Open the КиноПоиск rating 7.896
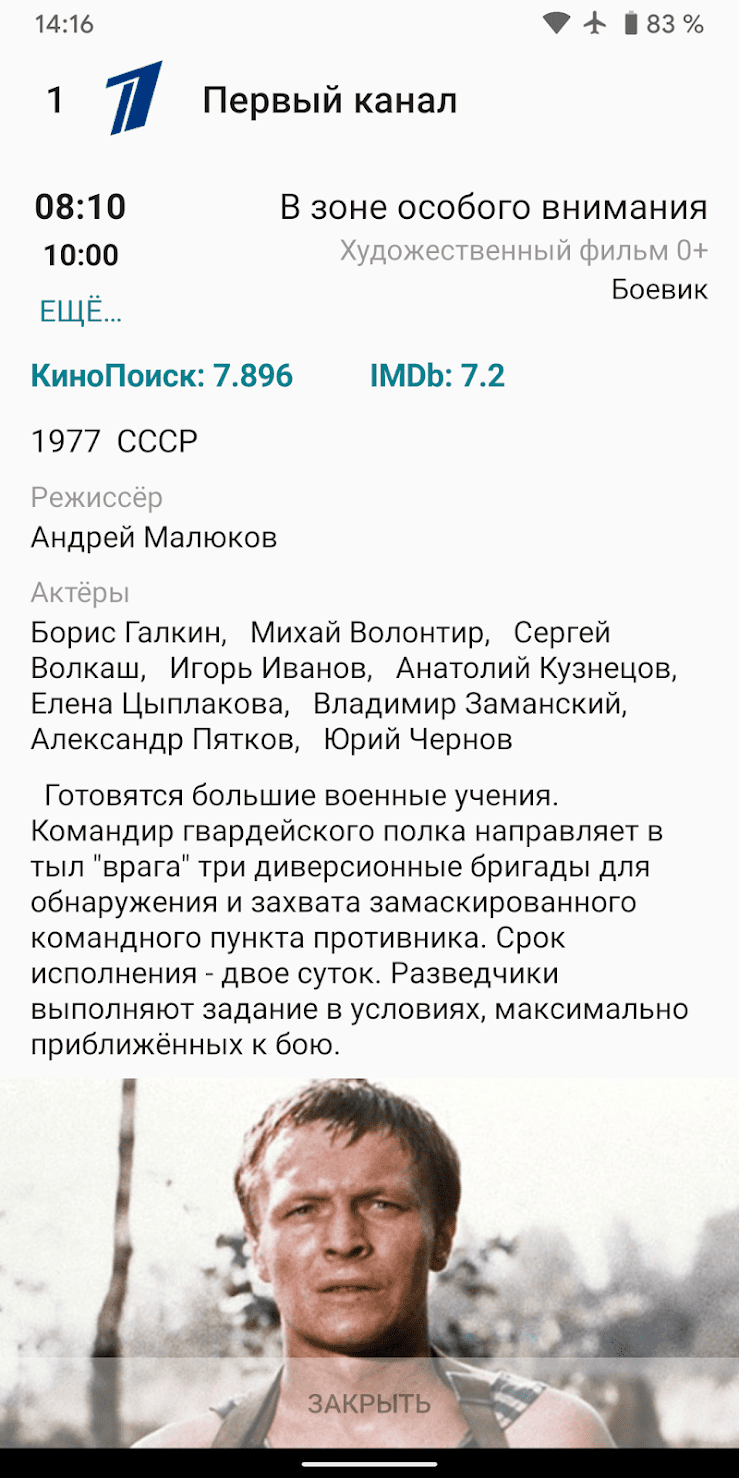739x1478 pixels. [162, 376]
